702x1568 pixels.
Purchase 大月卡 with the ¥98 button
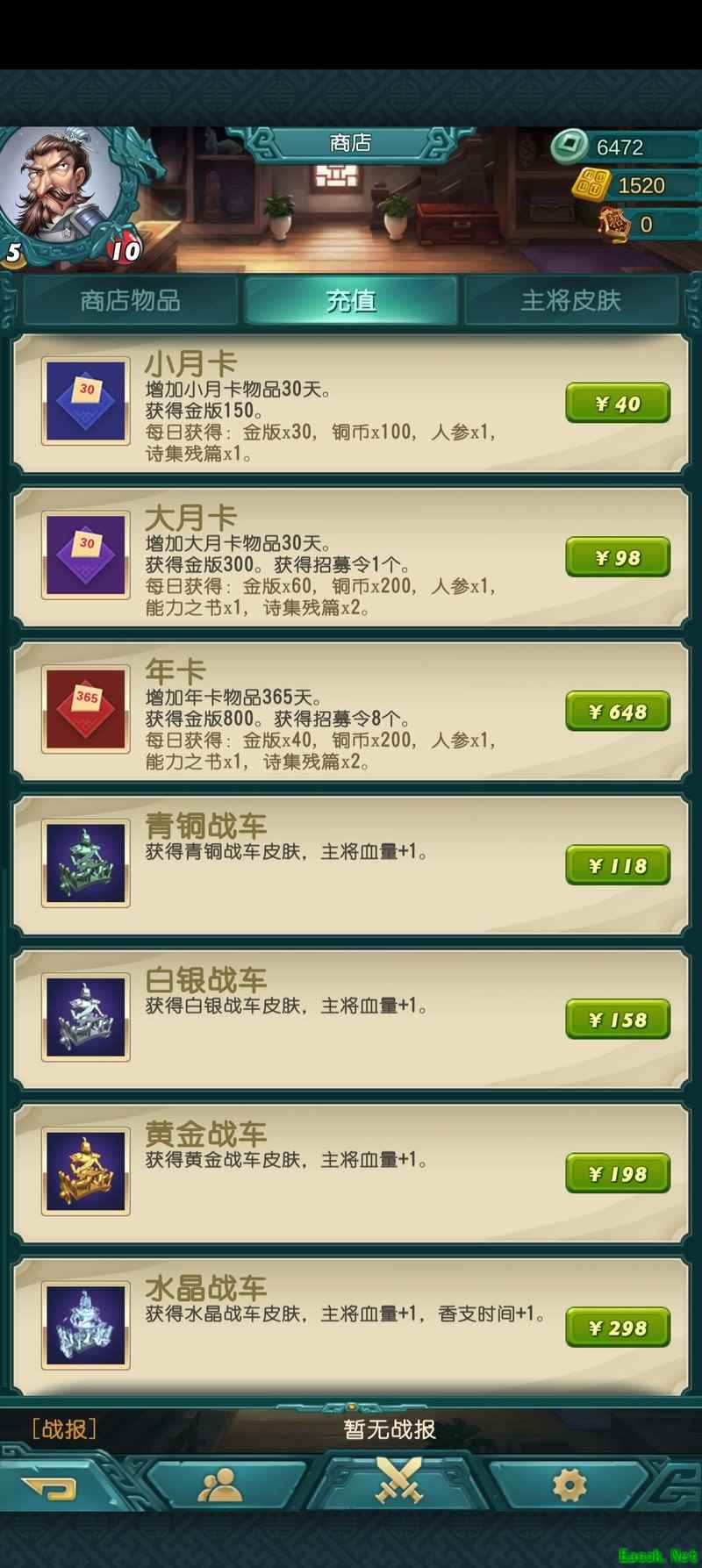[618, 557]
